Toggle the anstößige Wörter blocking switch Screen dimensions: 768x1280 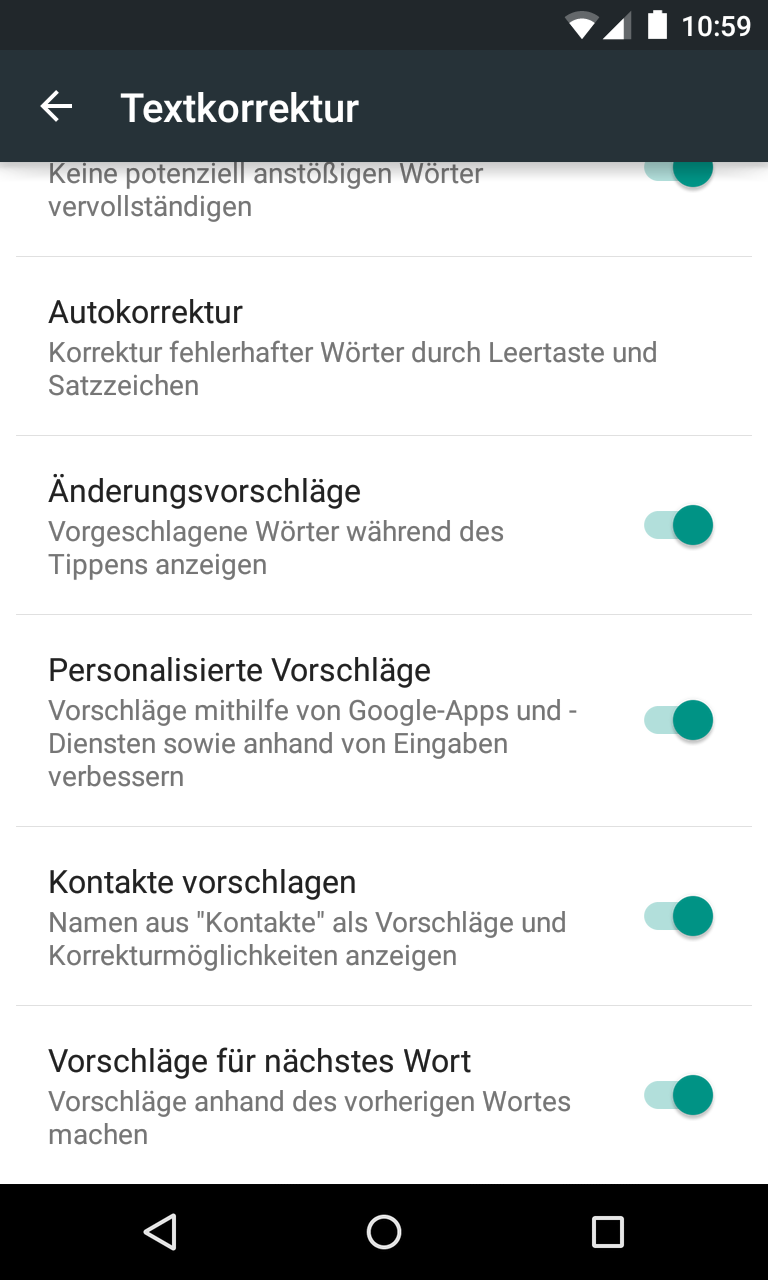click(x=679, y=172)
